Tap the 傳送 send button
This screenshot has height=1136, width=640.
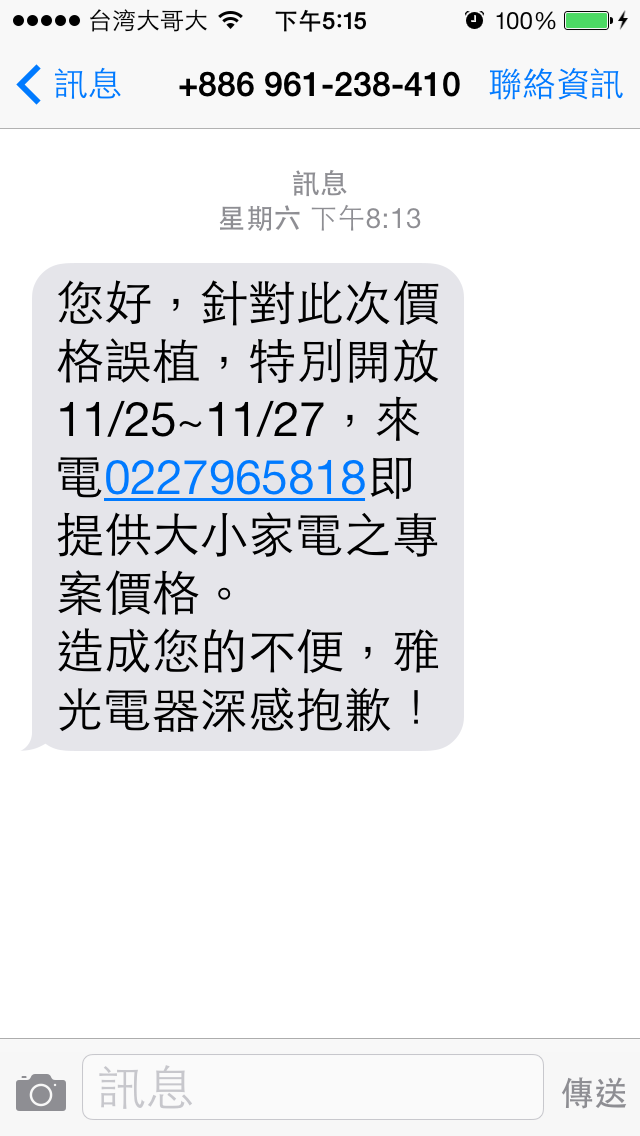point(594,1092)
